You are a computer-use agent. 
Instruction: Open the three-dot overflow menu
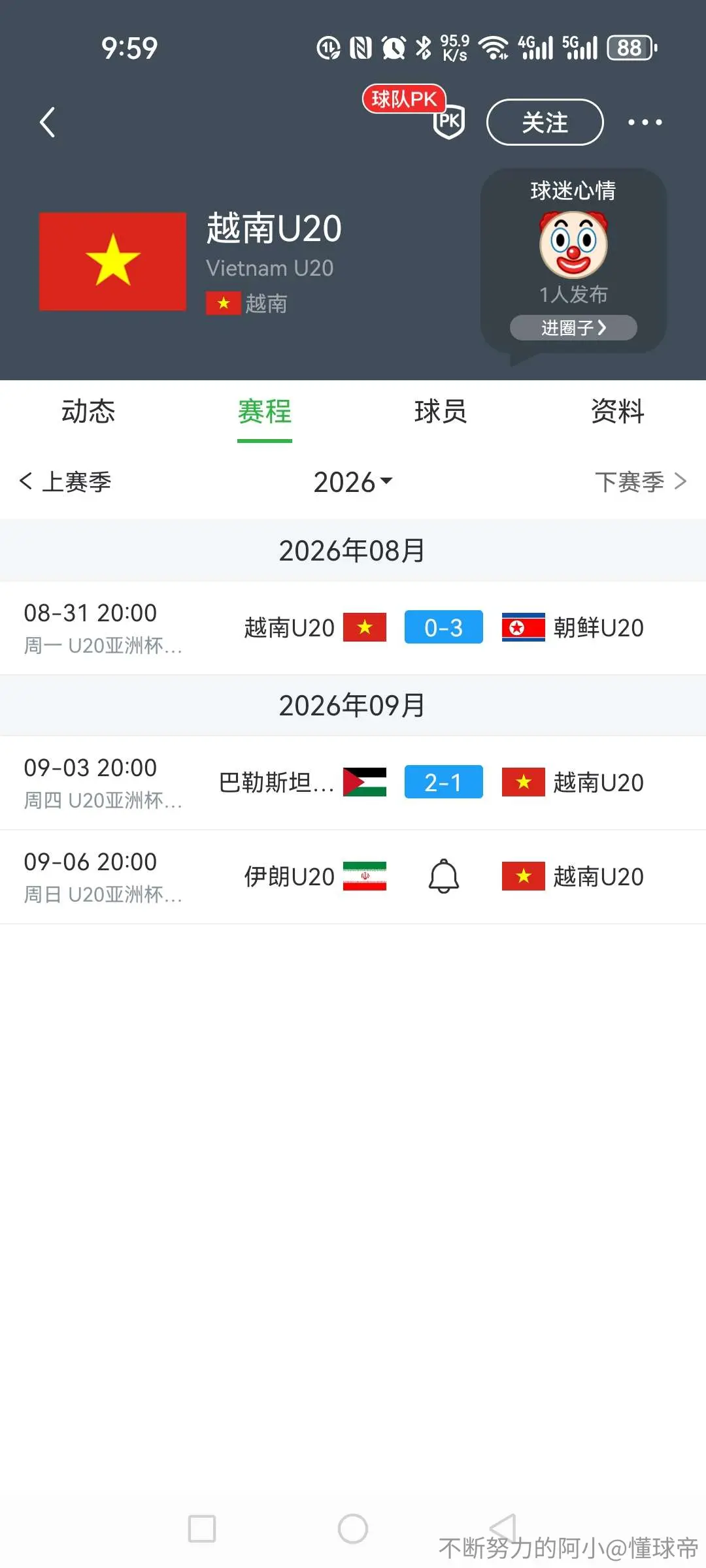click(645, 122)
